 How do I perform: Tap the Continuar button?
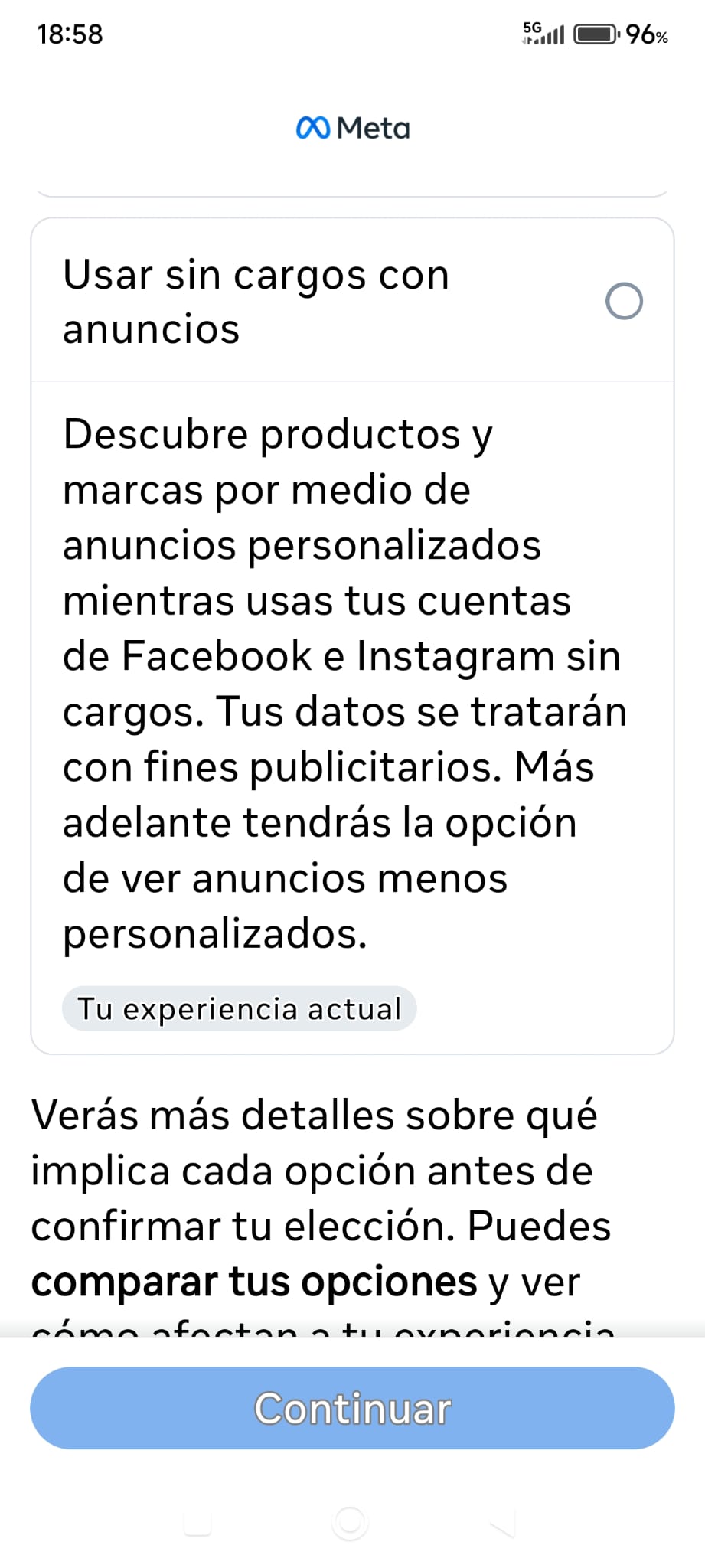tap(352, 1407)
